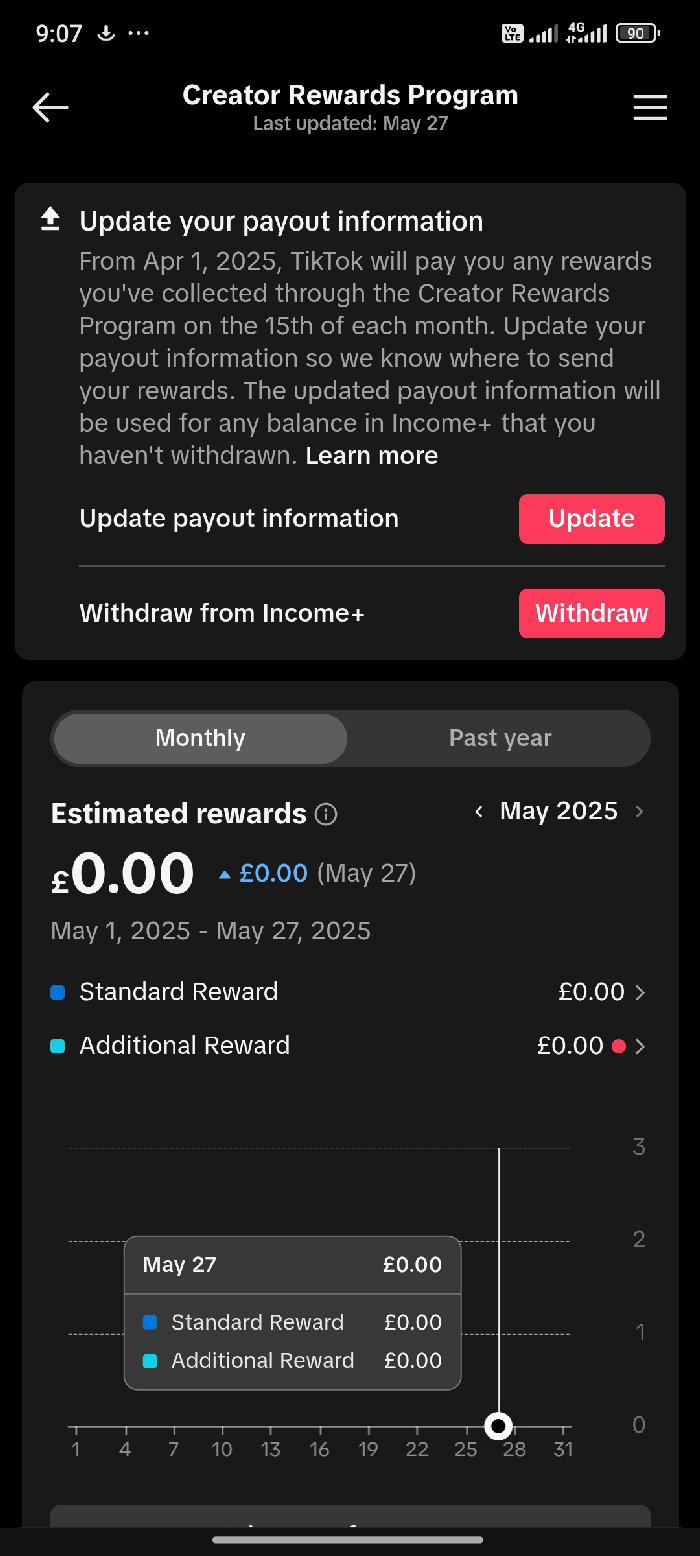Go back using the top-left arrow
Screen dimensions: 700x1556
(x=50, y=108)
